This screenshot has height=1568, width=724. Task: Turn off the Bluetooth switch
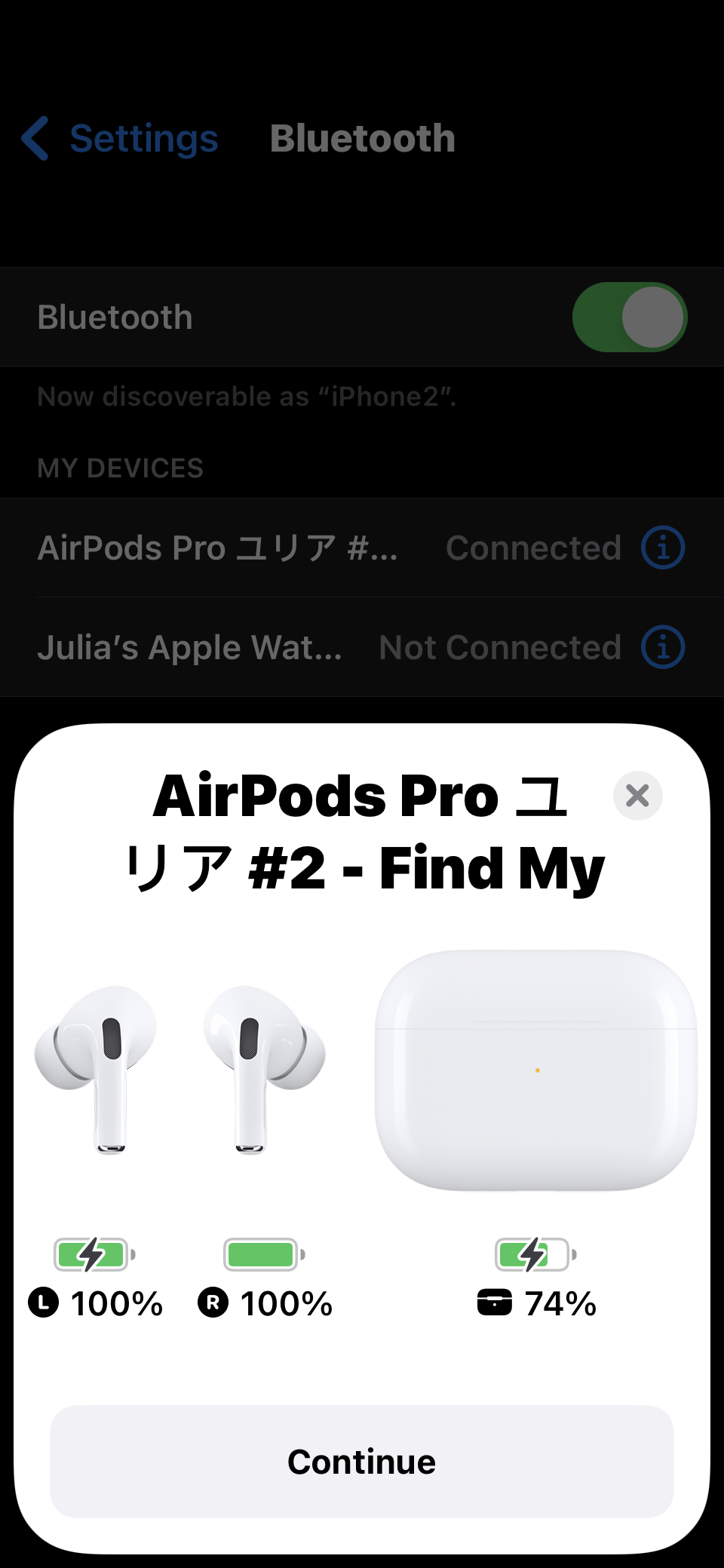(x=629, y=317)
